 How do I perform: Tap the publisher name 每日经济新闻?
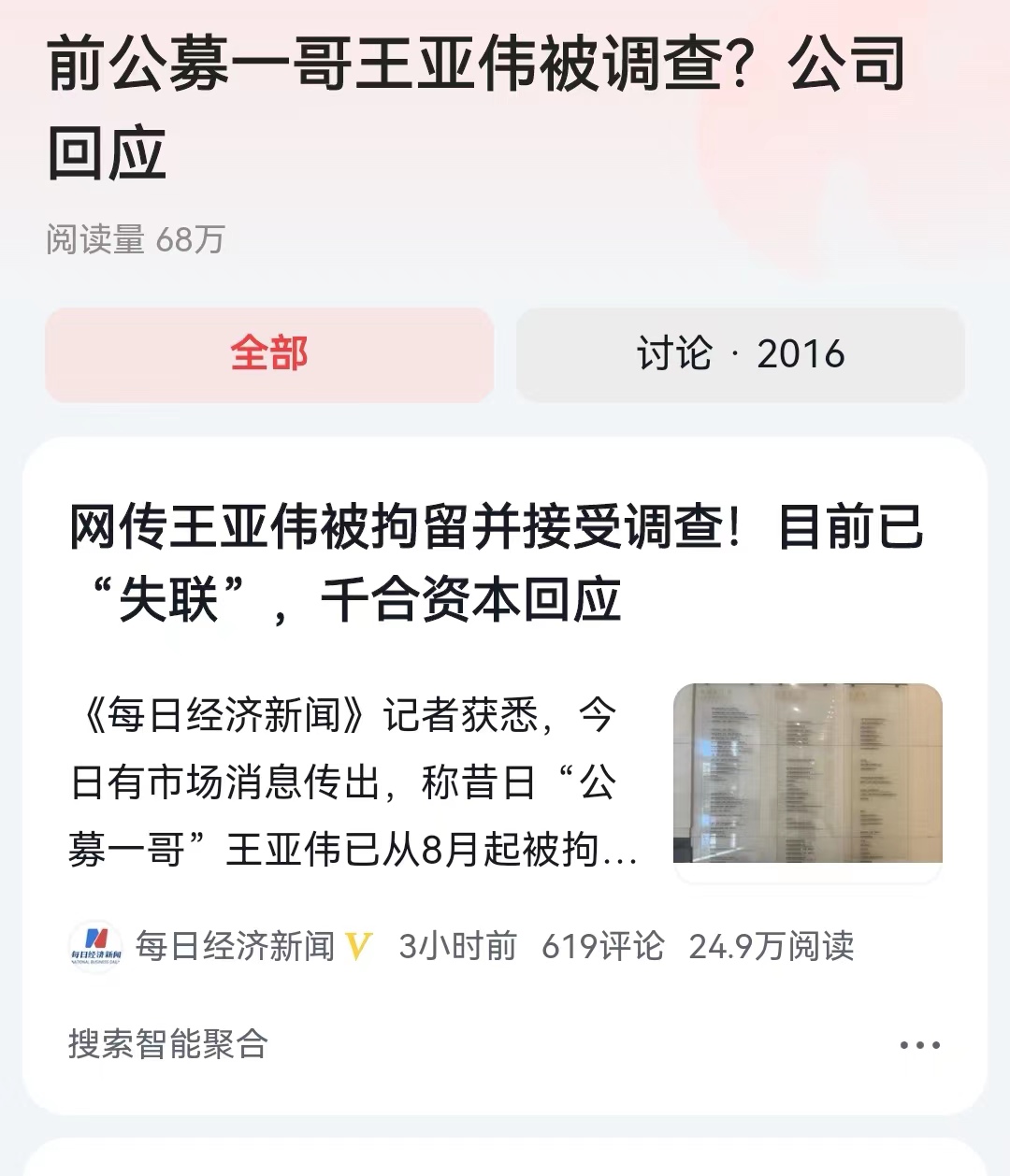238,946
